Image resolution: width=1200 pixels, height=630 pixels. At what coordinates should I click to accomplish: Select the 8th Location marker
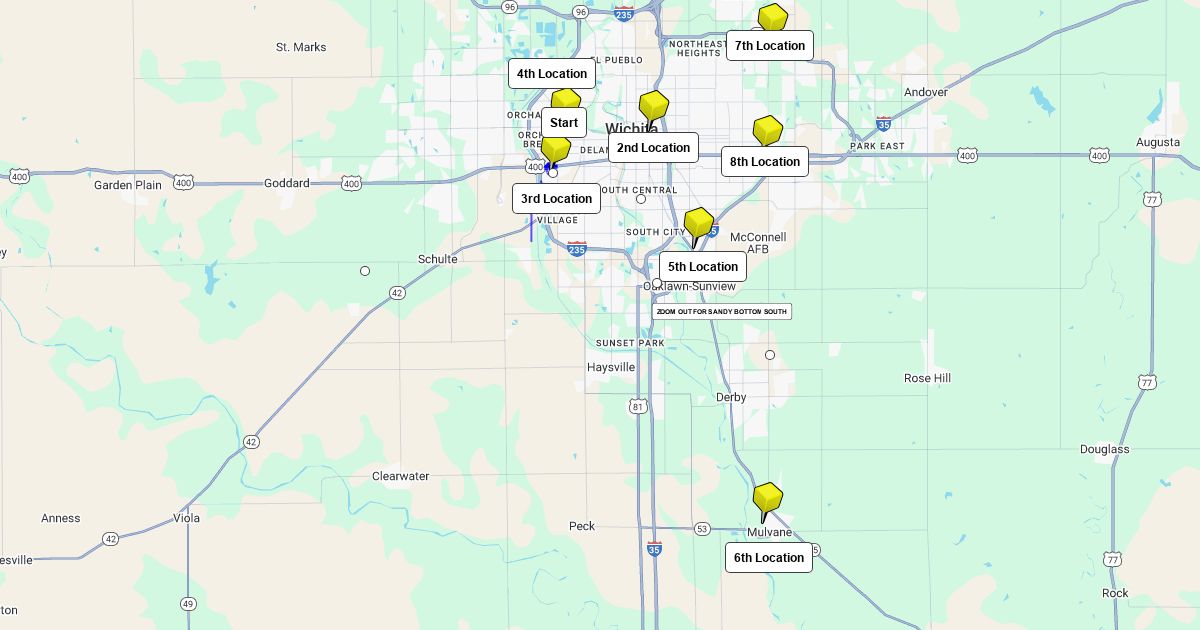[767, 131]
